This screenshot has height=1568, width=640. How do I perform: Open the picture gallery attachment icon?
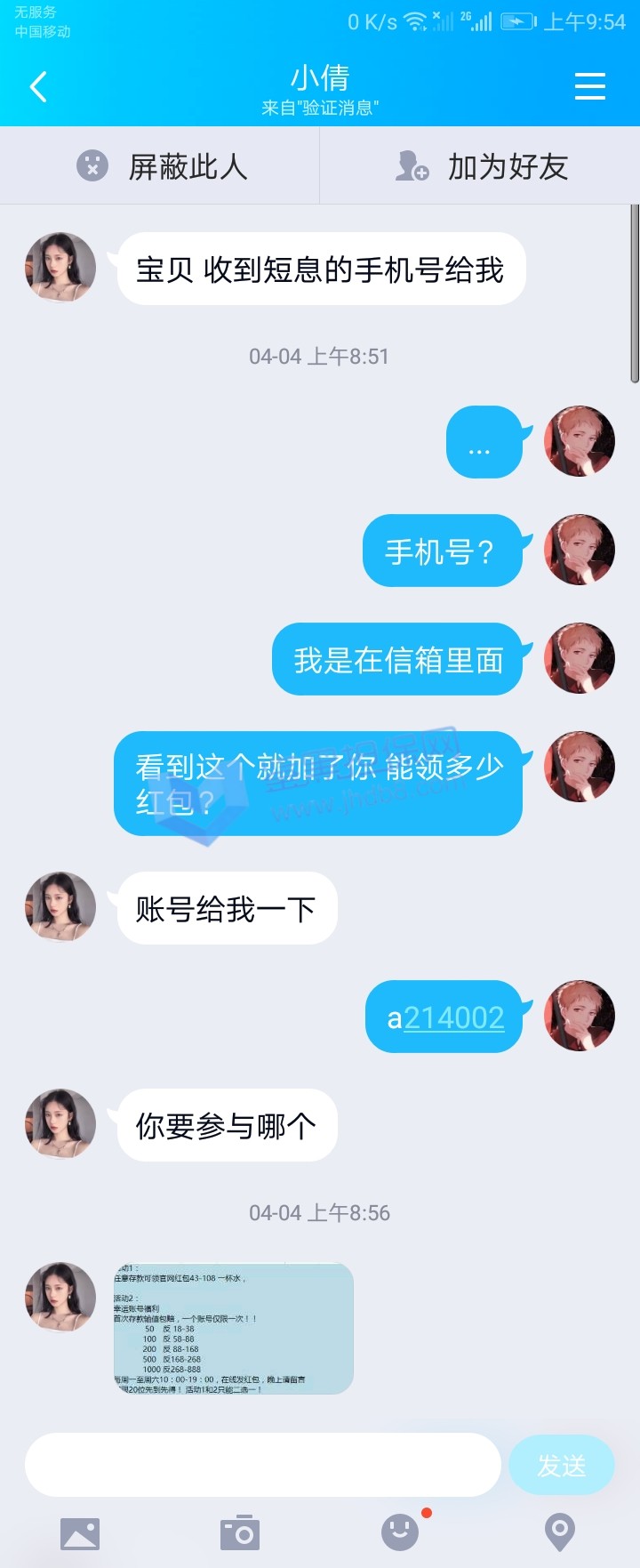pos(80,1533)
